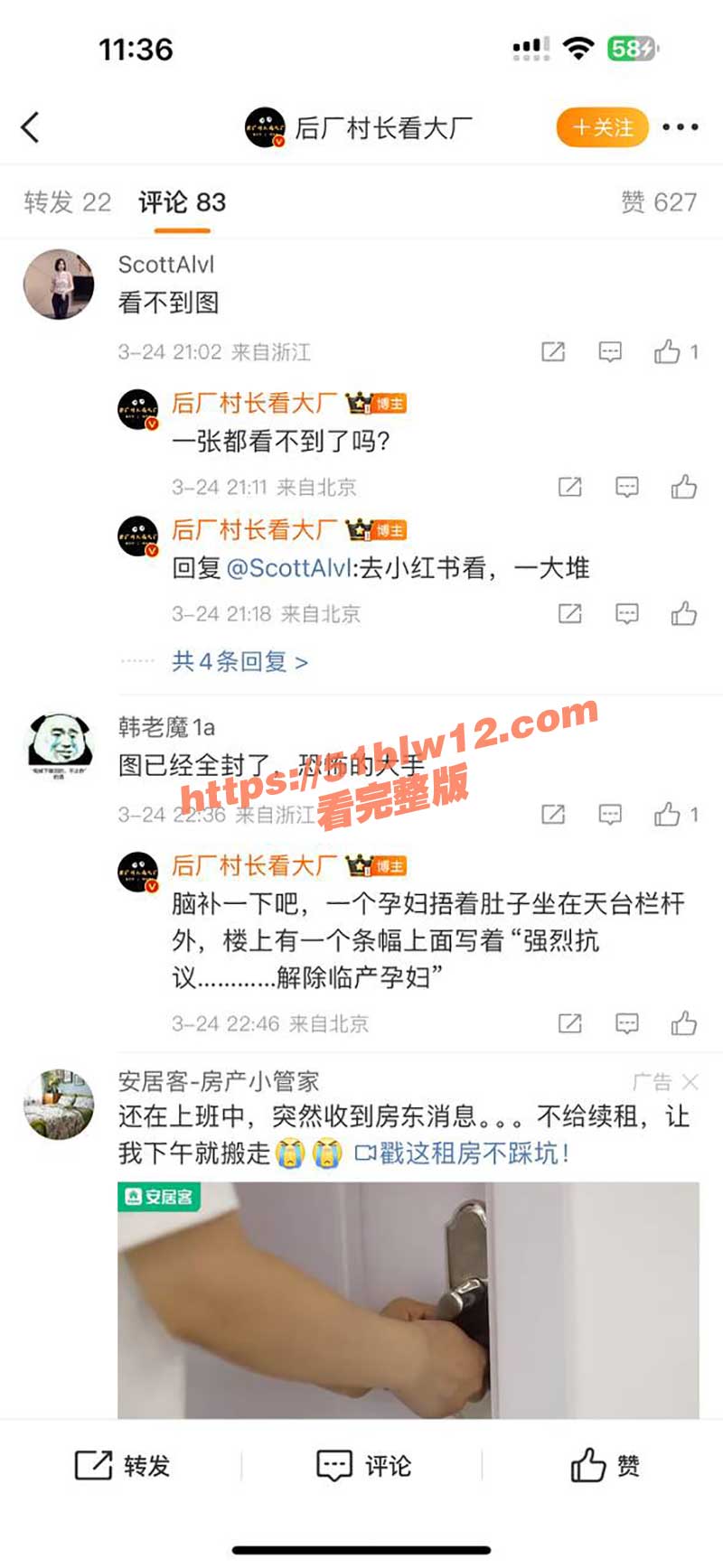The image size is (723, 1568).
Task: Open the 安居客 ad image of the door handle
Action: (x=408, y=1299)
